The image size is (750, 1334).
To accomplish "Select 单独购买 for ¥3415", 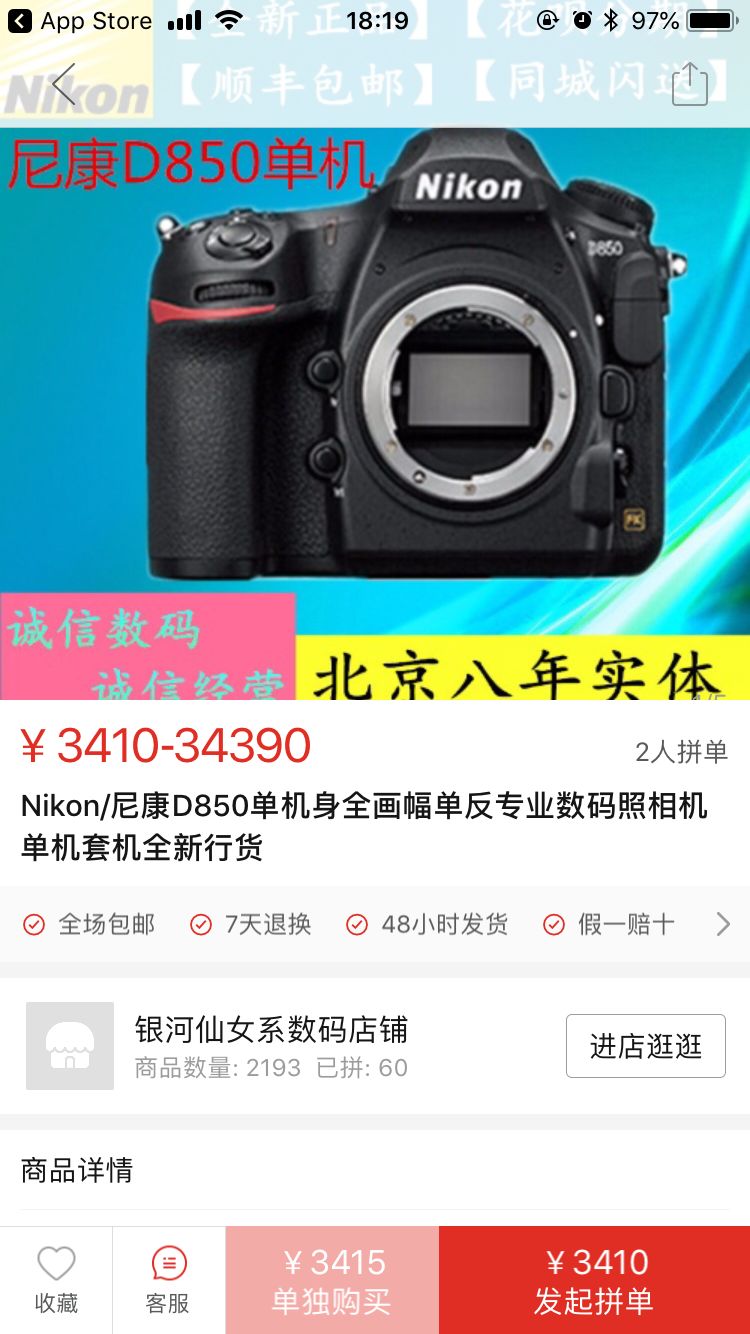I will [x=330, y=1280].
